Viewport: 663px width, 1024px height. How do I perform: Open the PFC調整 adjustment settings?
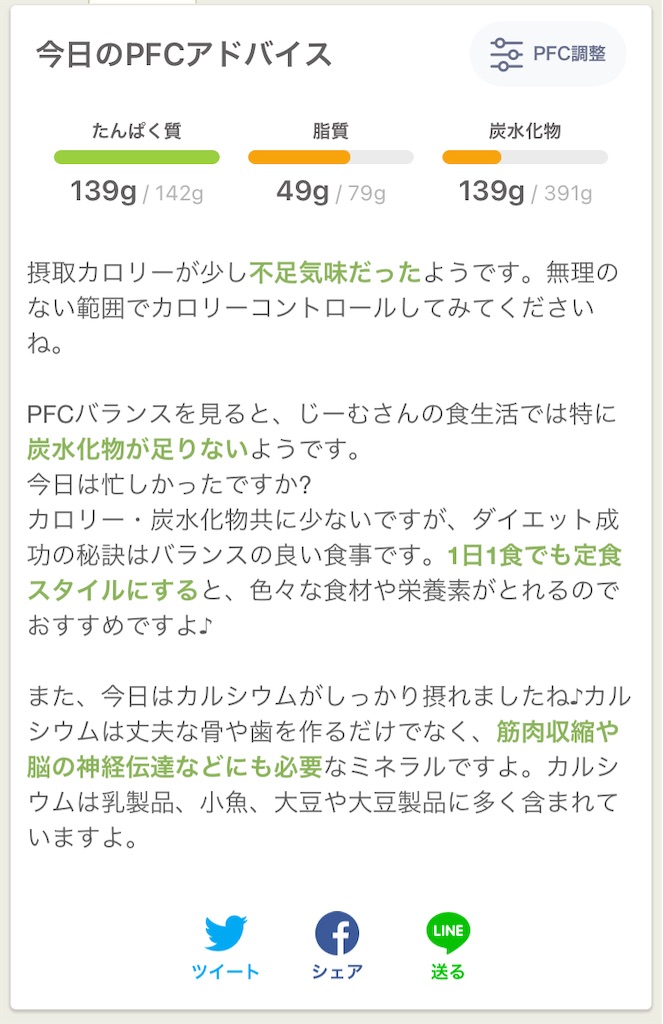(548, 53)
